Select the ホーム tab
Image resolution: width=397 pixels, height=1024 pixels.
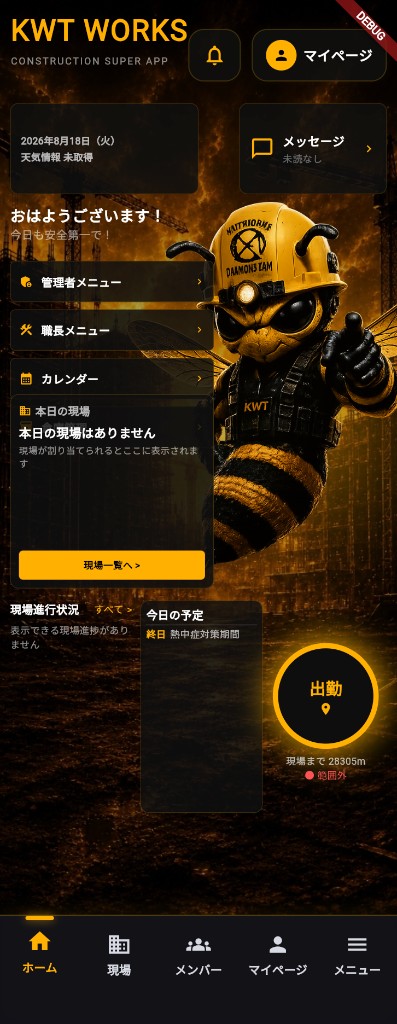point(40,952)
